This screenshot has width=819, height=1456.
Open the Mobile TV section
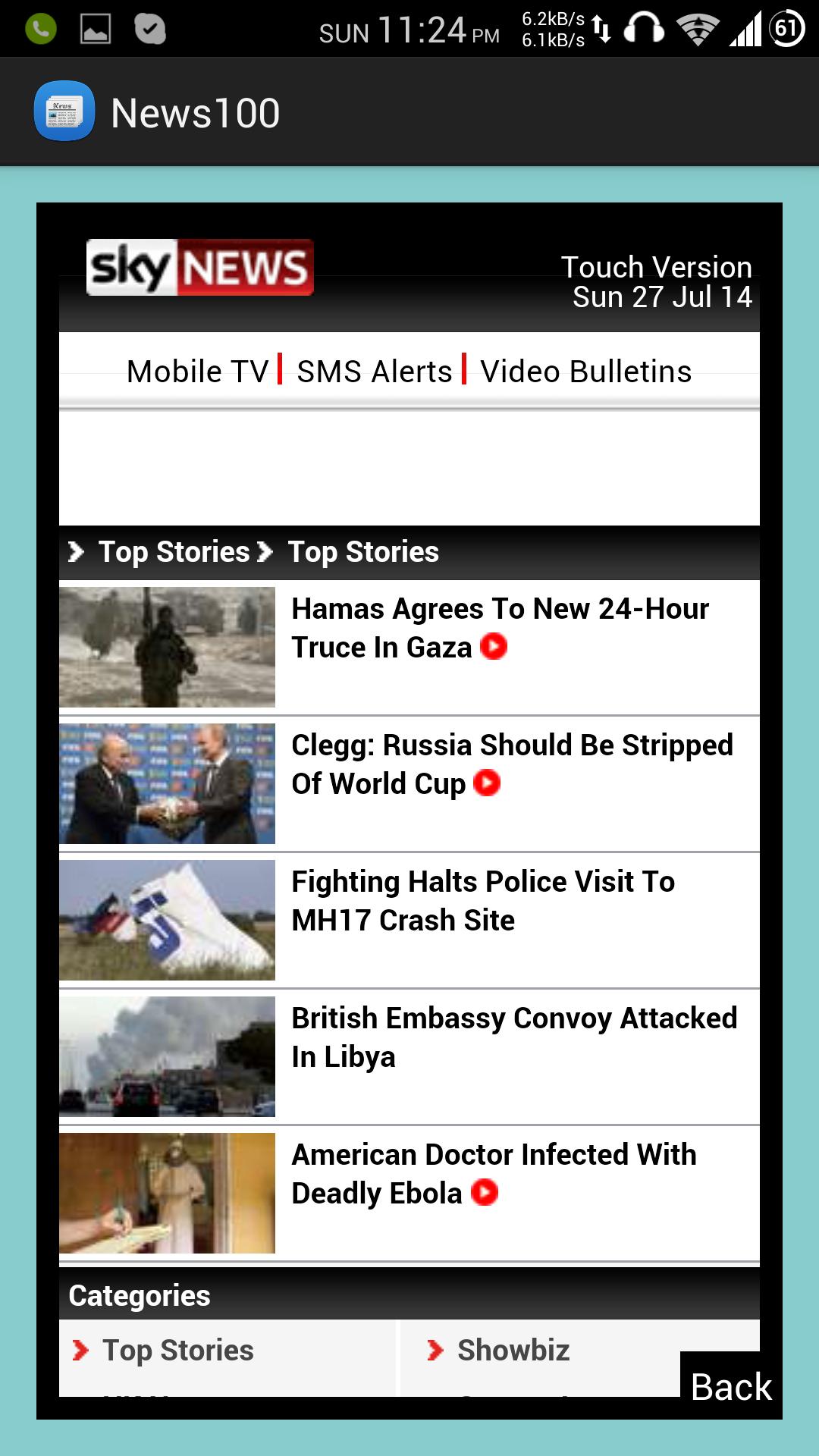(x=197, y=371)
